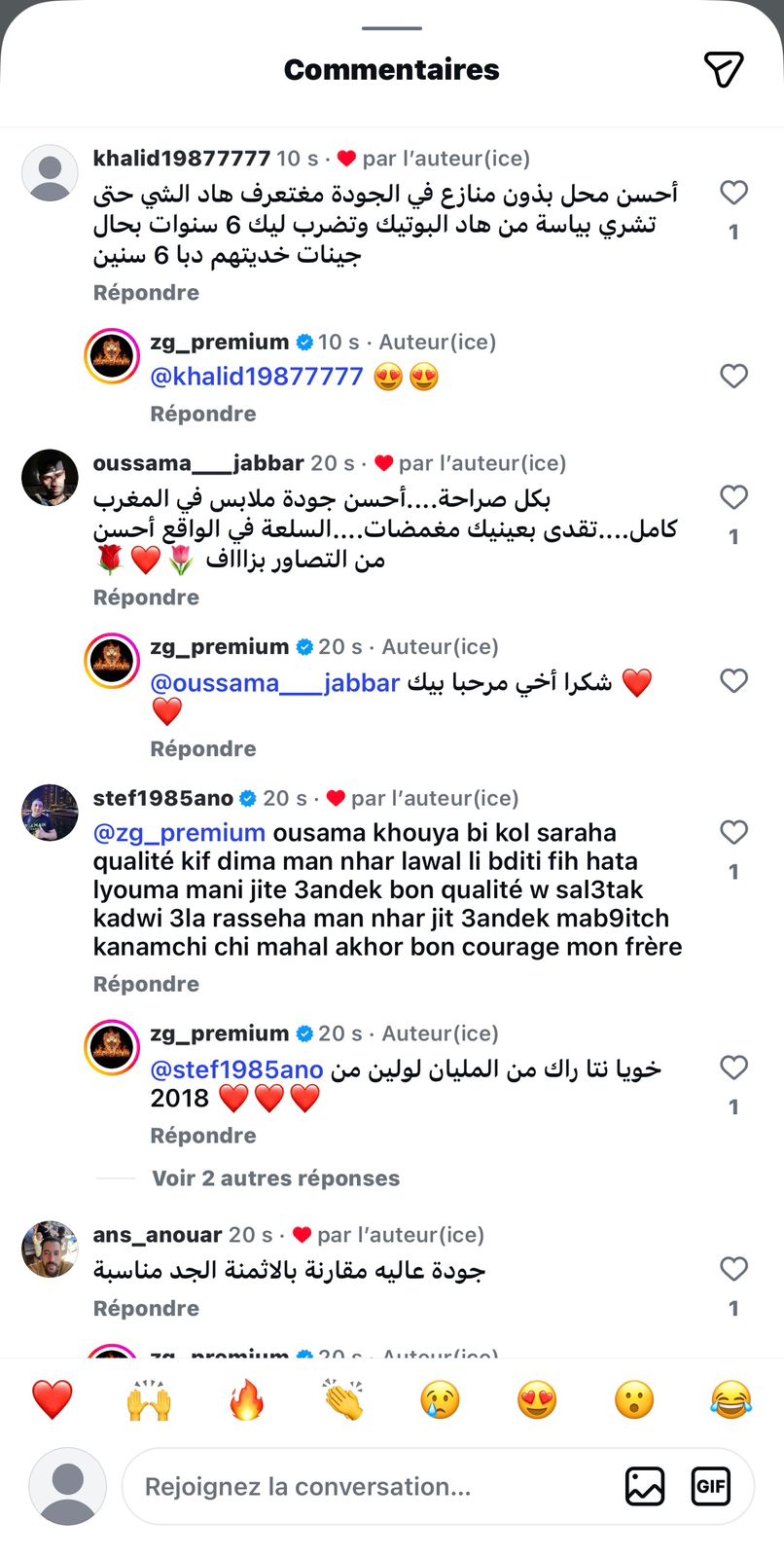Insert the clapping hands emoji
This screenshot has height=1557, width=784.
pos(343,1401)
